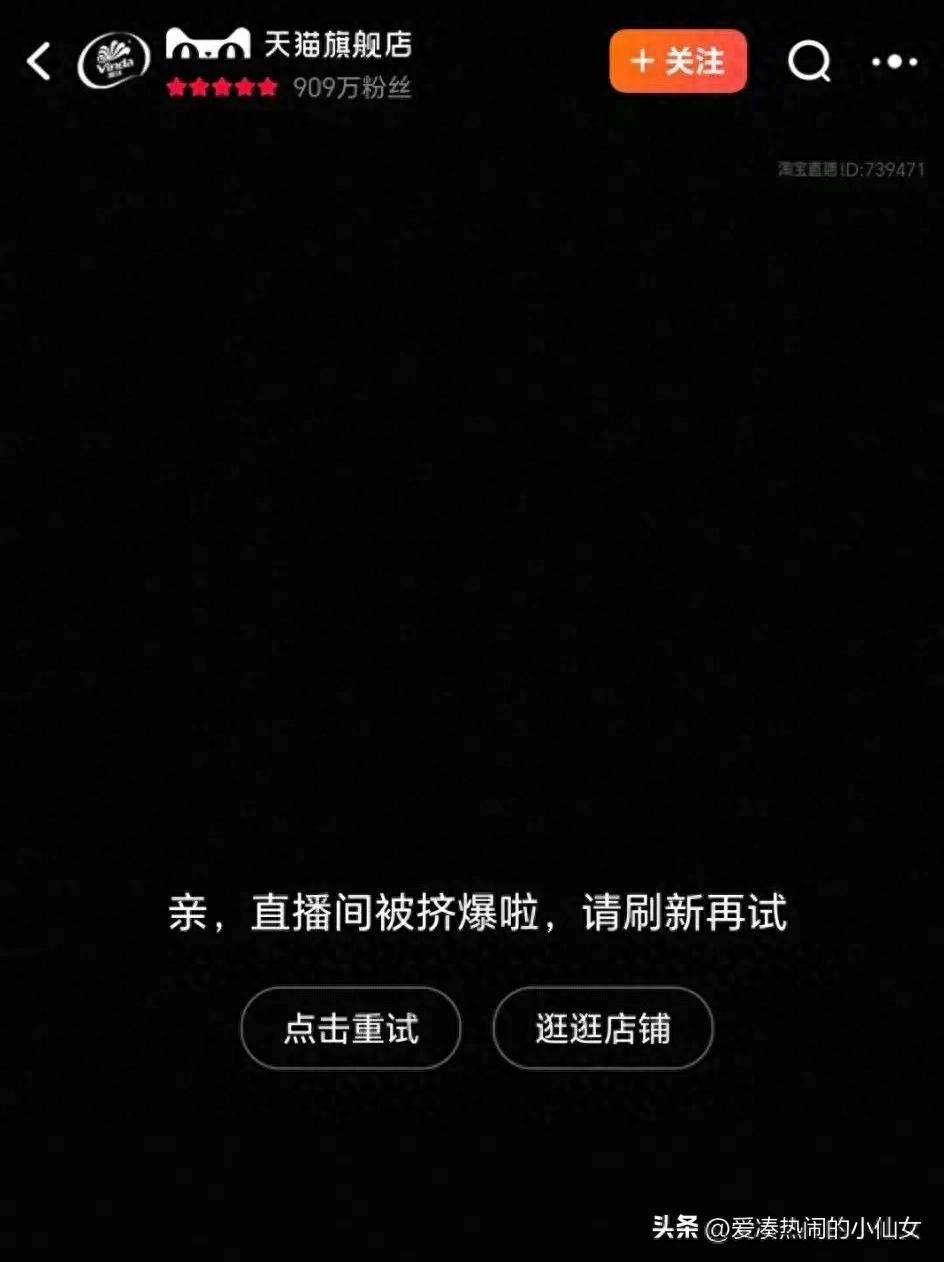Open the search icon
The height and width of the screenshot is (1262, 944).
click(x=808, y=62)
